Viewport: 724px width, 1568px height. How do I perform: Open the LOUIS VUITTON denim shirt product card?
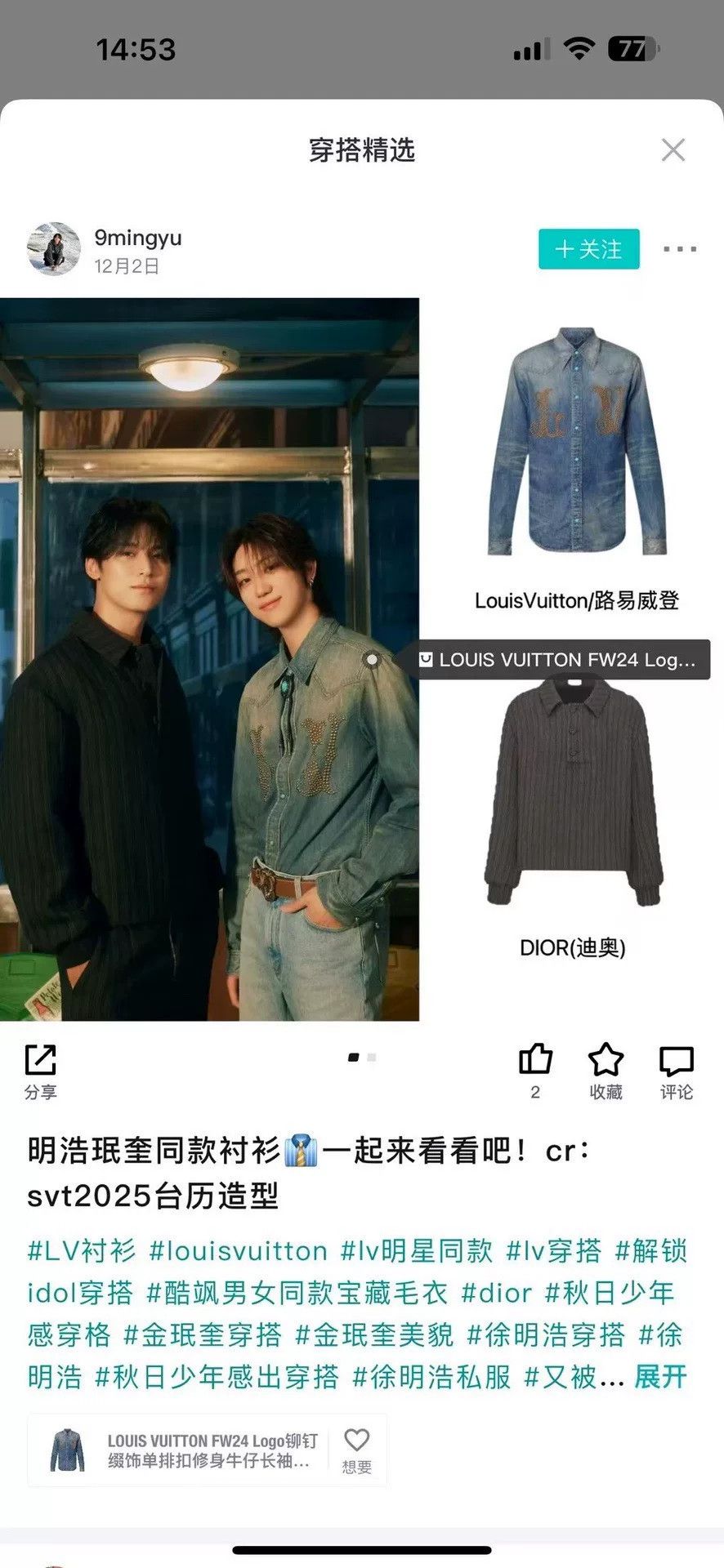178,1450
